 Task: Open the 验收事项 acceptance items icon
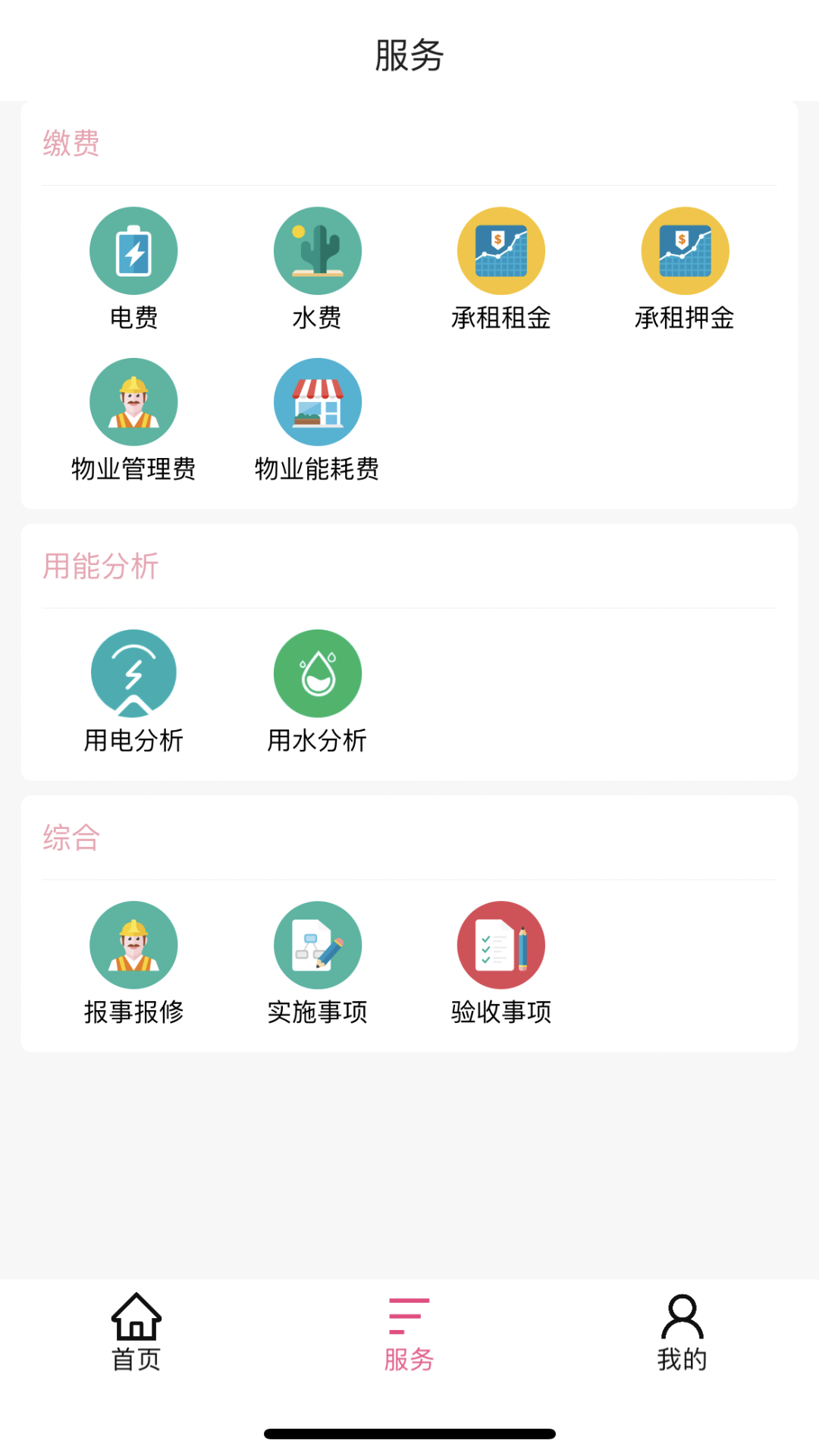point(501,944)
